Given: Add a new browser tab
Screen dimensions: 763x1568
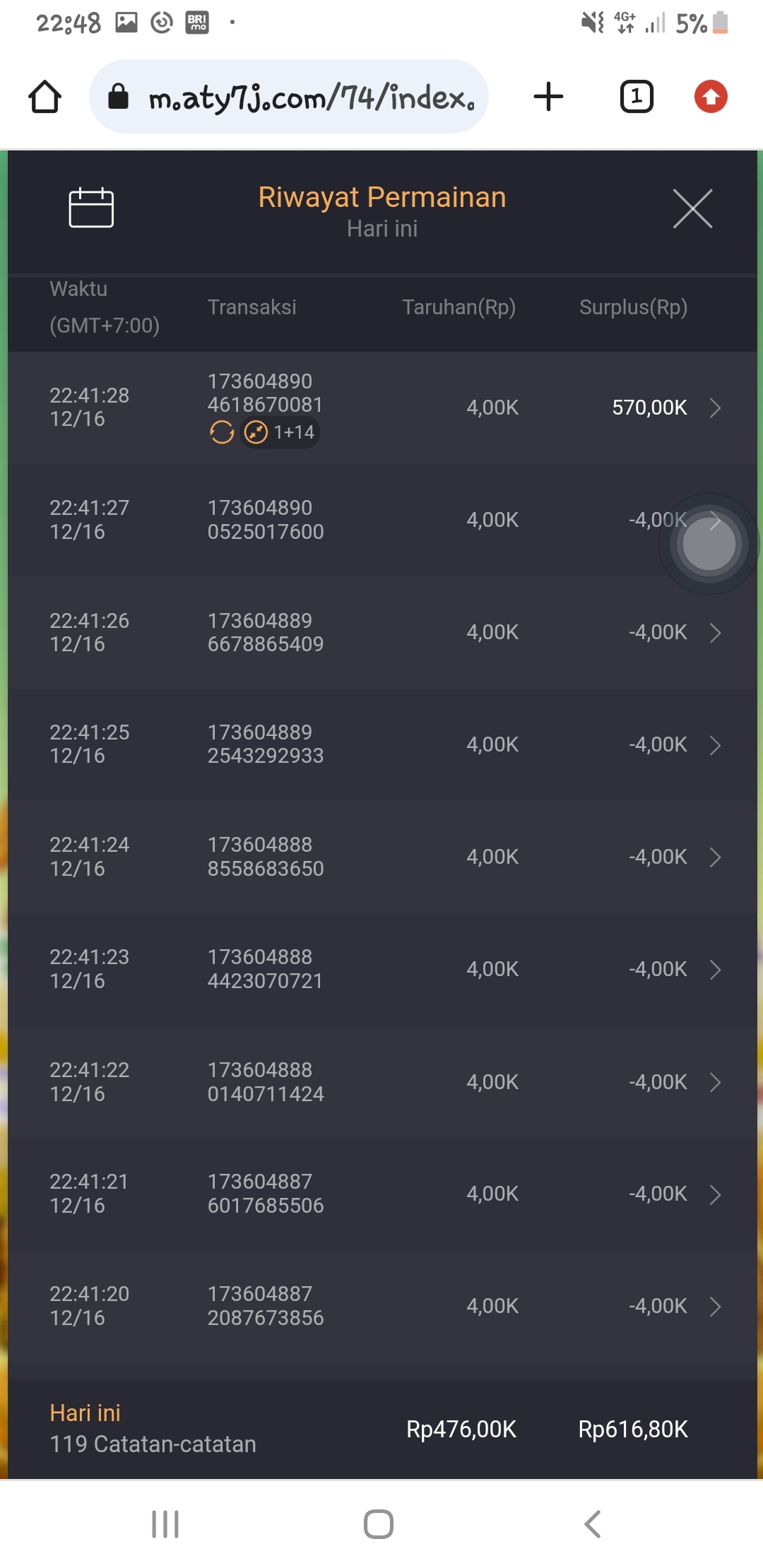Looking at the screenshot, I should pos(548,97).
